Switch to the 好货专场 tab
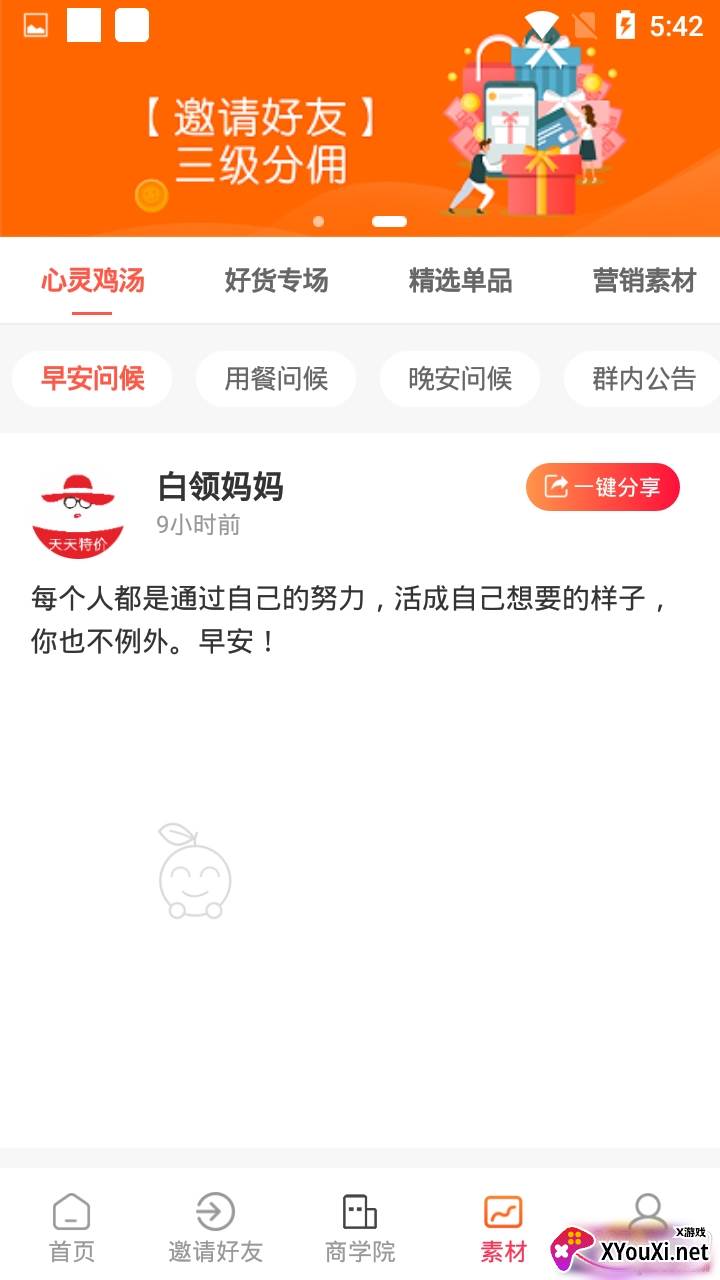This screenshot has width=720, height=1280. point(276,281)
